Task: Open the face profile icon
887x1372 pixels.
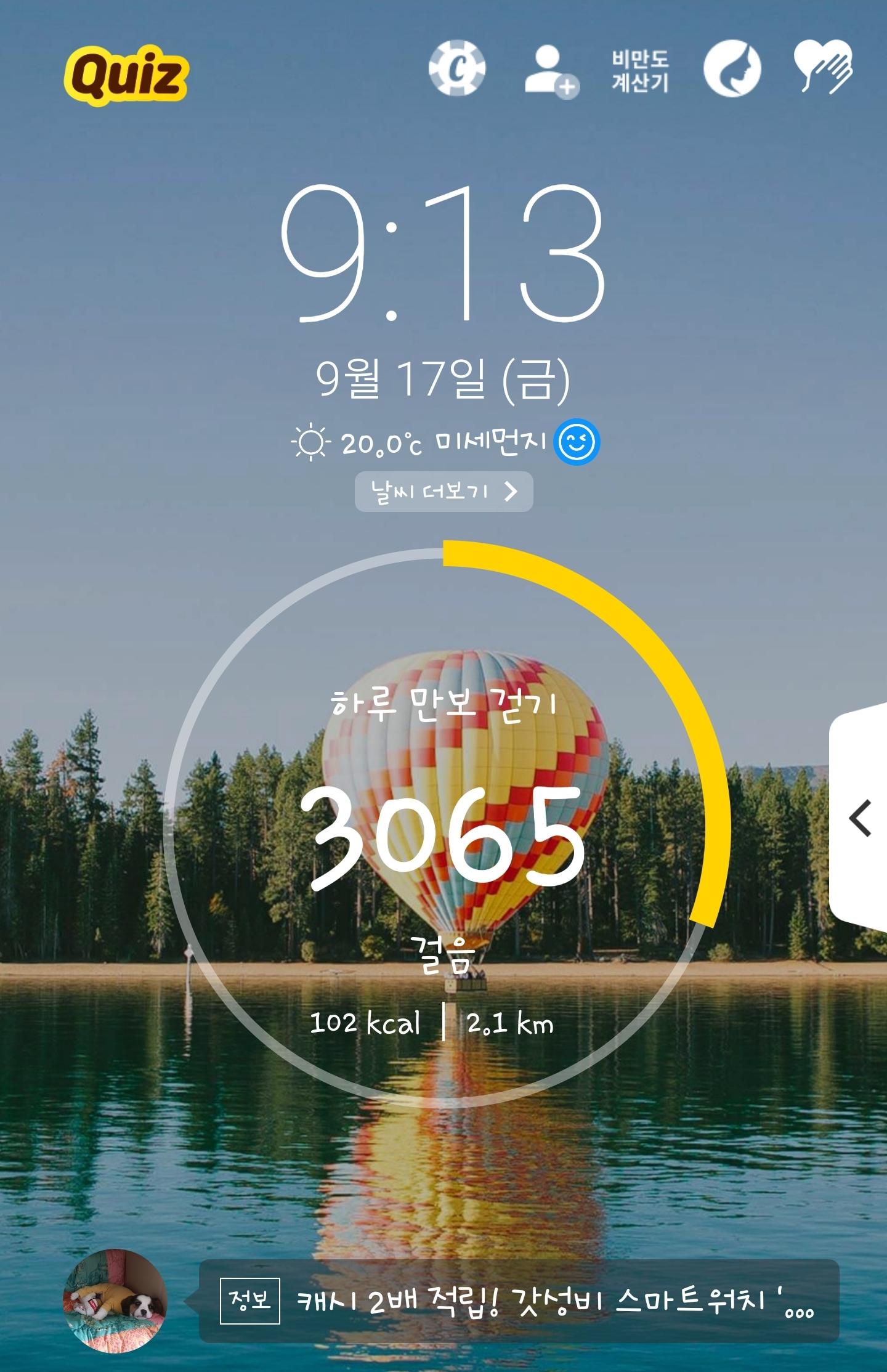Action: [732, 68]
